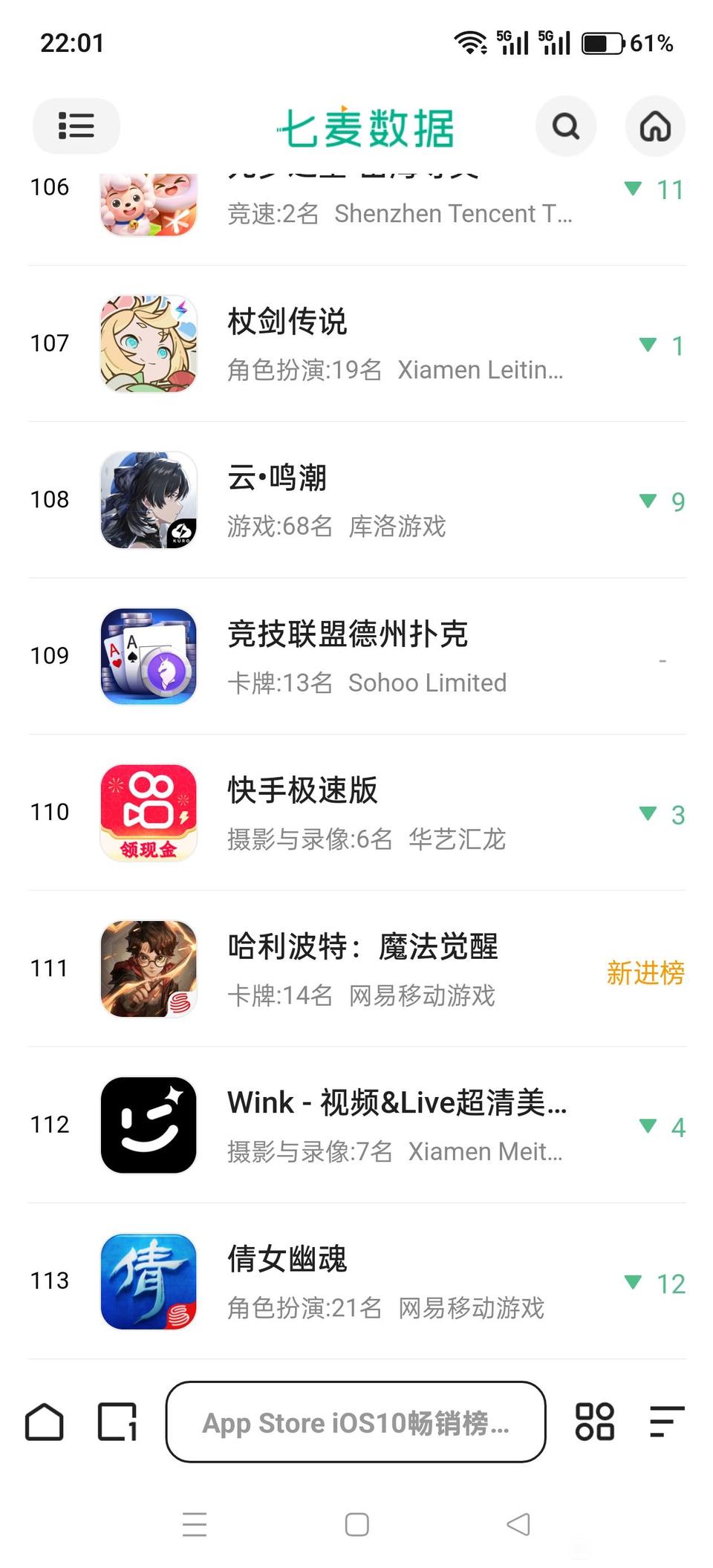Tap the browser home button
Image resolution: width=713 pixels, height=1568 pixels.
click(45, 1422)
